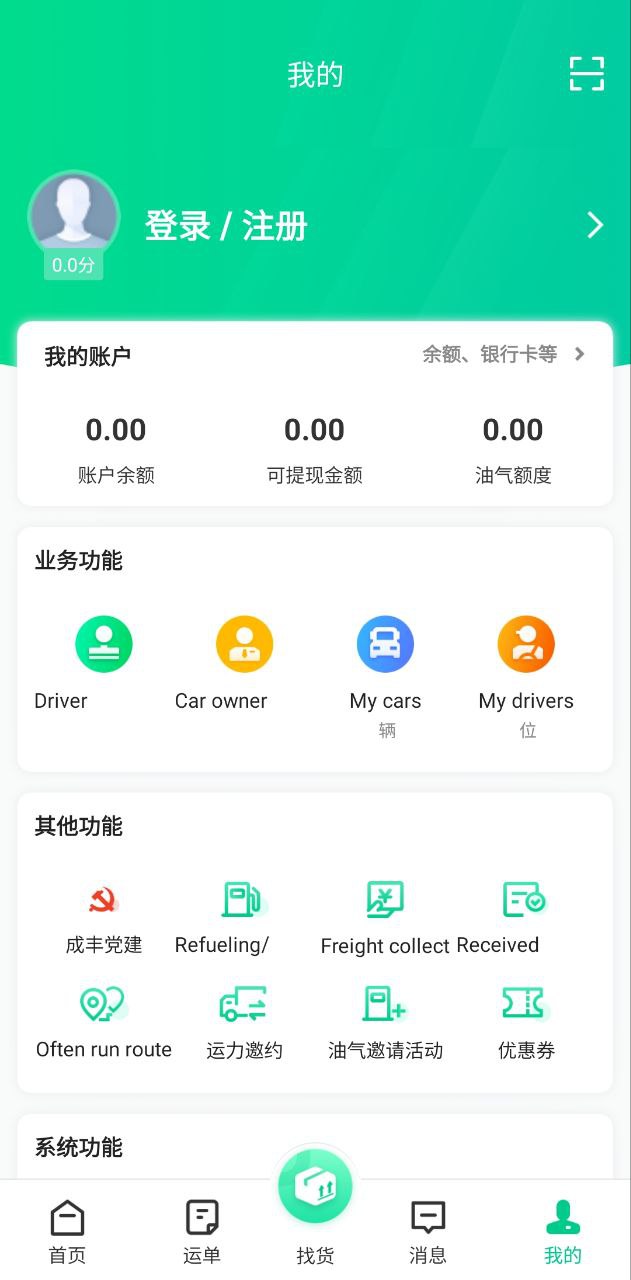Switch to the 首页 tab
Viewport: 631px width, 1280px height.
click(x=68, y=1232)
